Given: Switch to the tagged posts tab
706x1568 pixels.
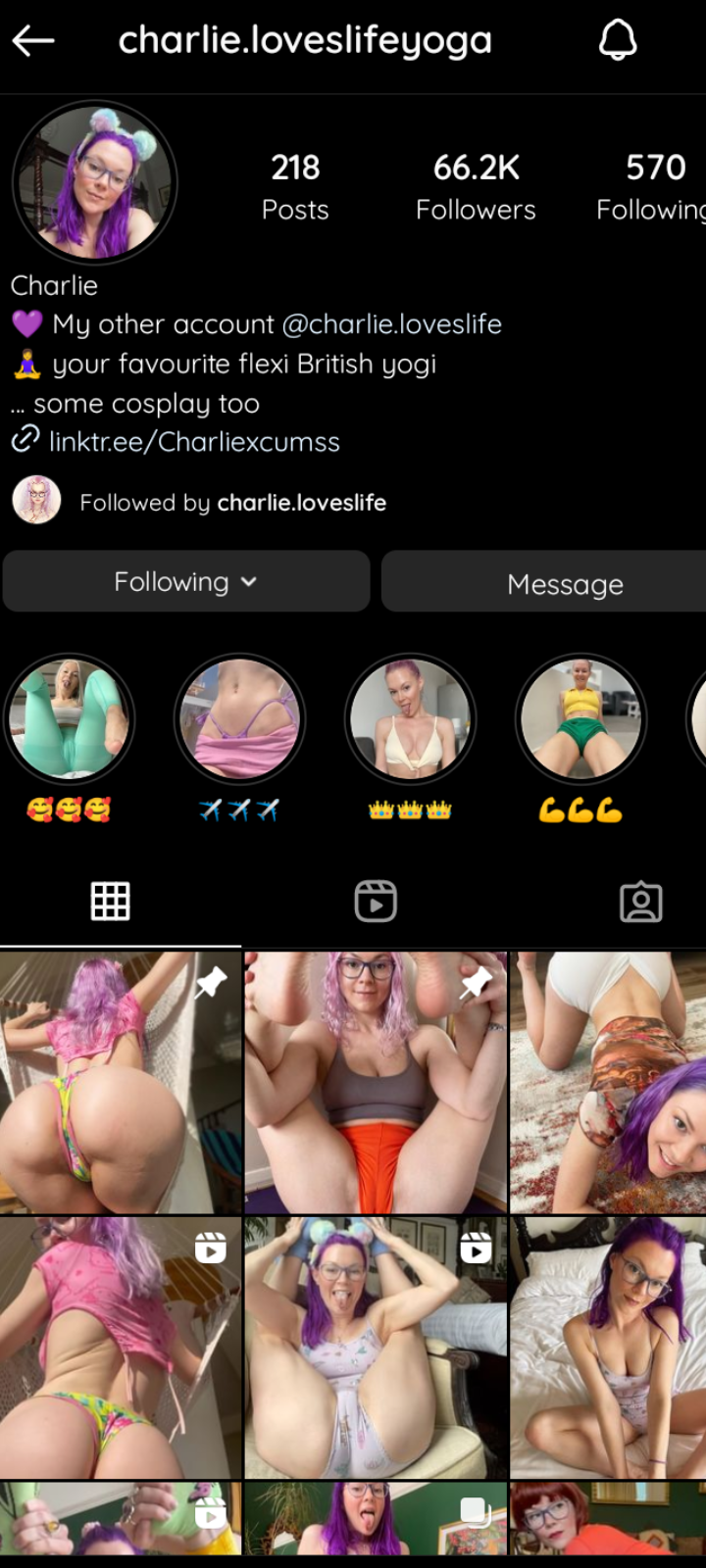Looking at the screenshot, I should click(641, 902).
